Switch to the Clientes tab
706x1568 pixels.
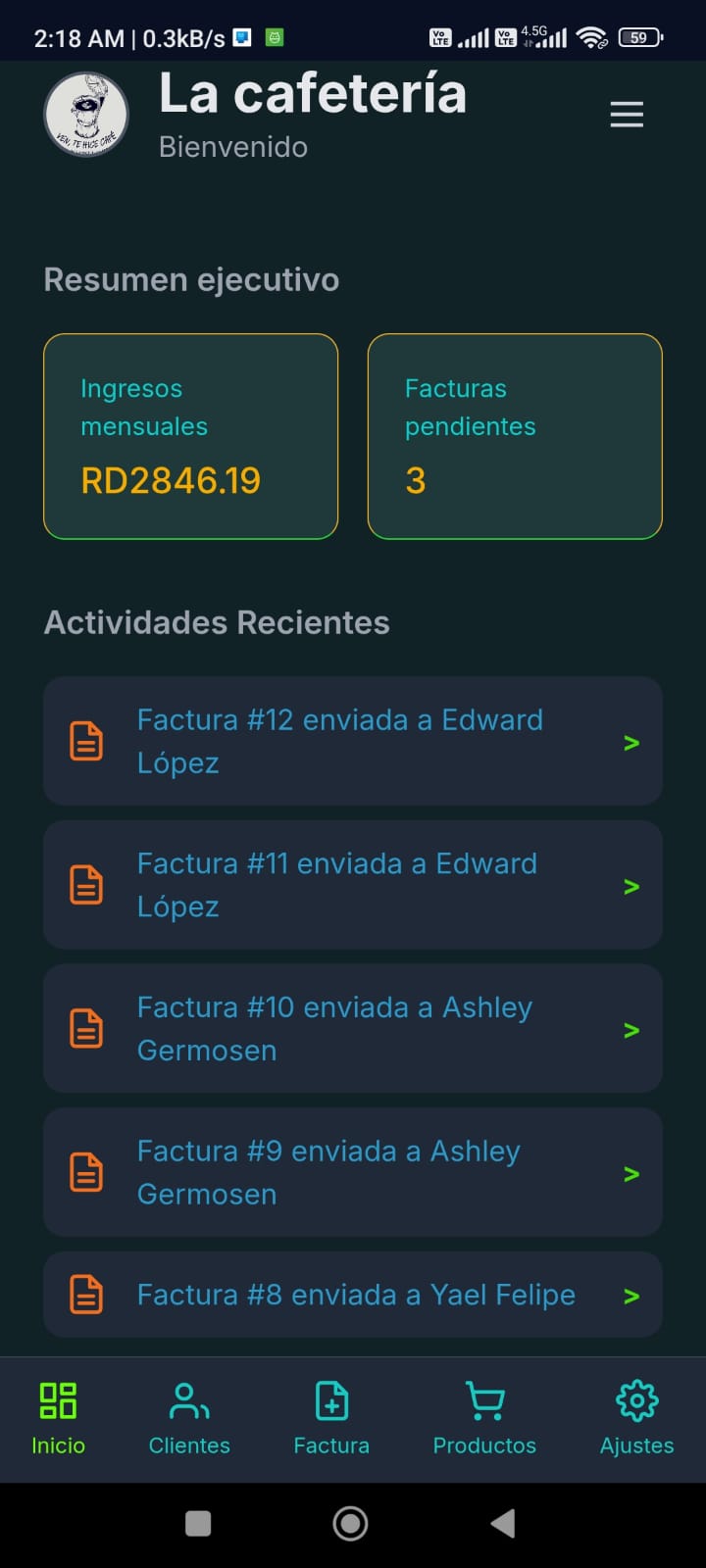[x=189, y=1418]
